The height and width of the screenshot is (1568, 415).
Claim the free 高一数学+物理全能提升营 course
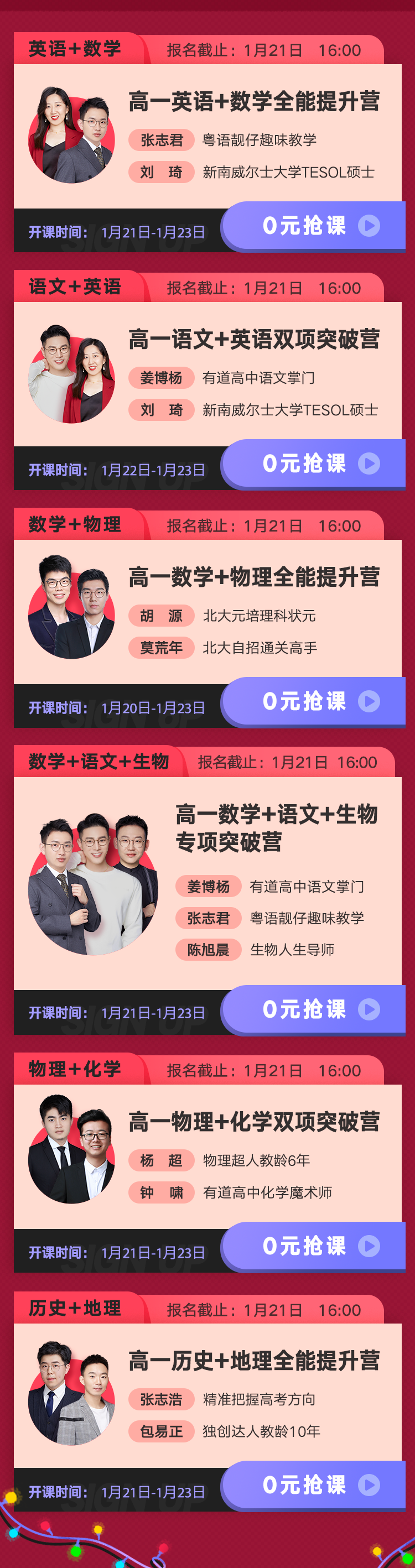[313, 701]
